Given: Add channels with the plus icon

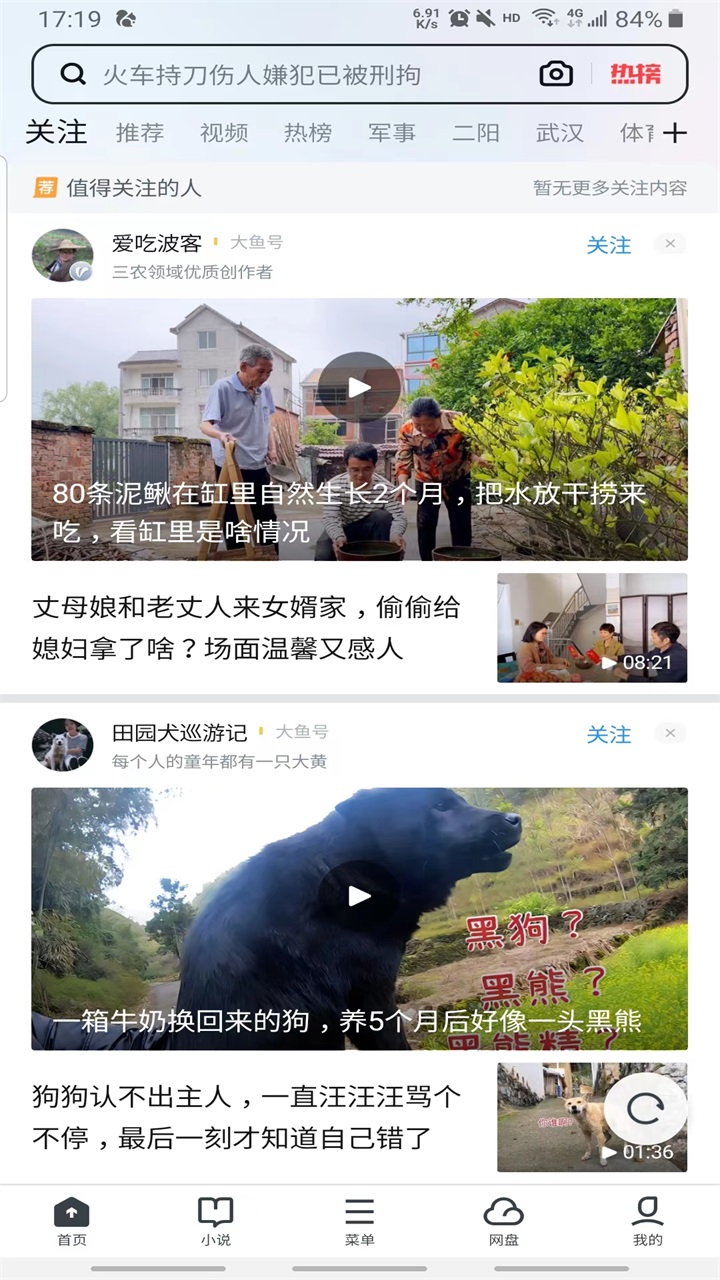Looking at the screenshot, I should 676,133.
